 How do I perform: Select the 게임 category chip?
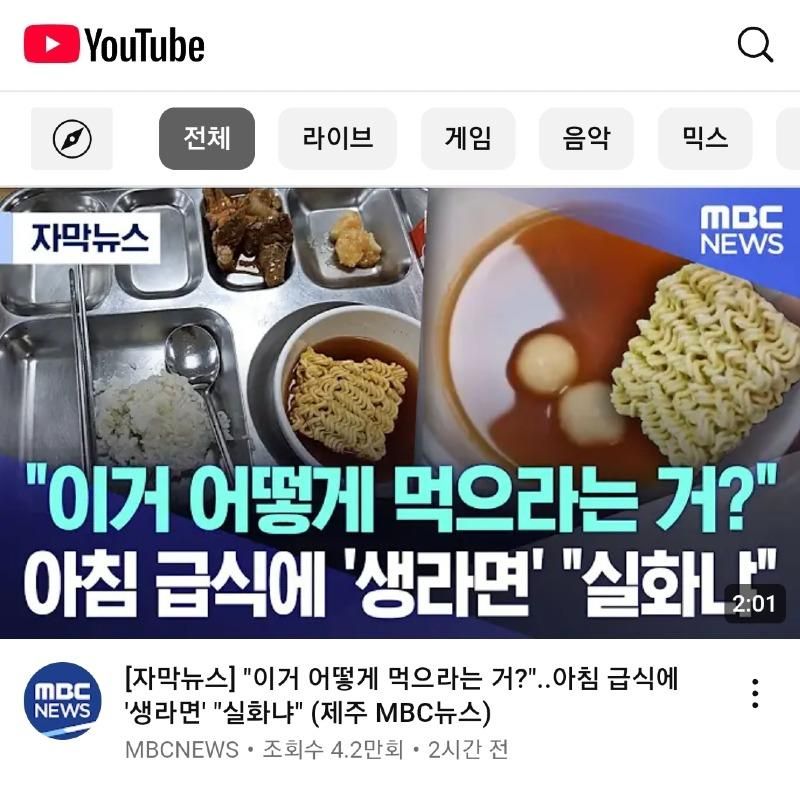[468, 138]
